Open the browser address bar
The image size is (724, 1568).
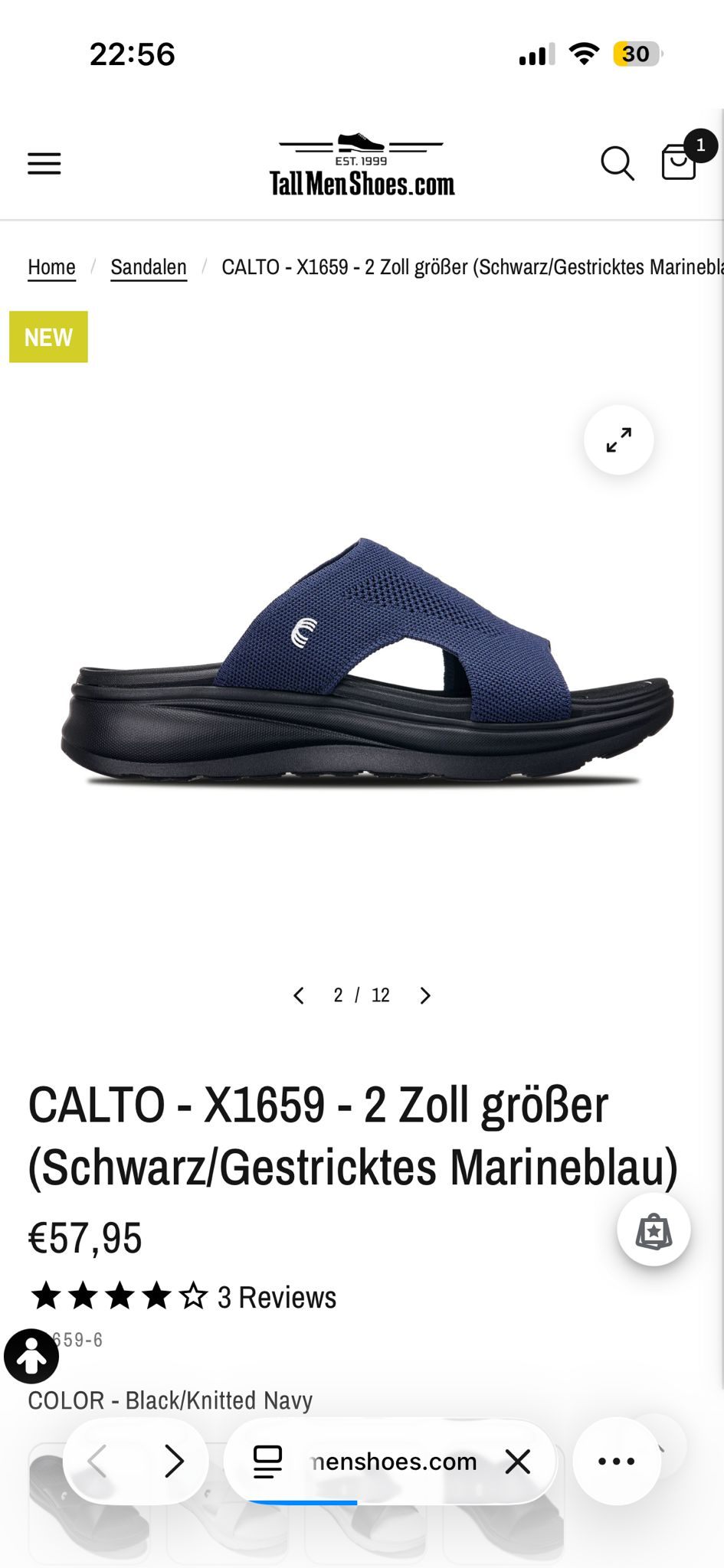tap(394, 1462)
